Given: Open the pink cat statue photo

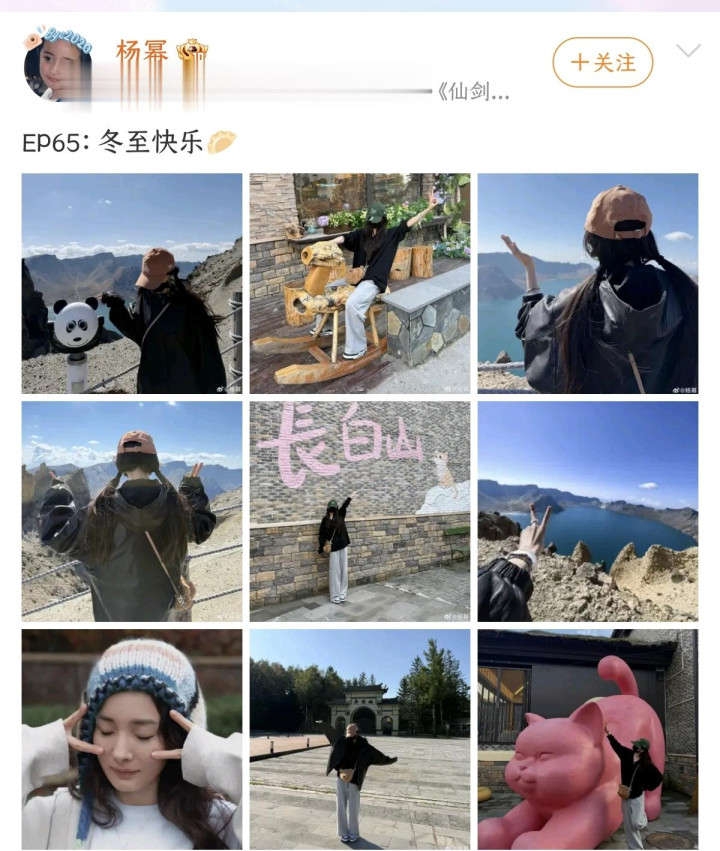Looking at the screenshot, I should click(x=587, y=739).
